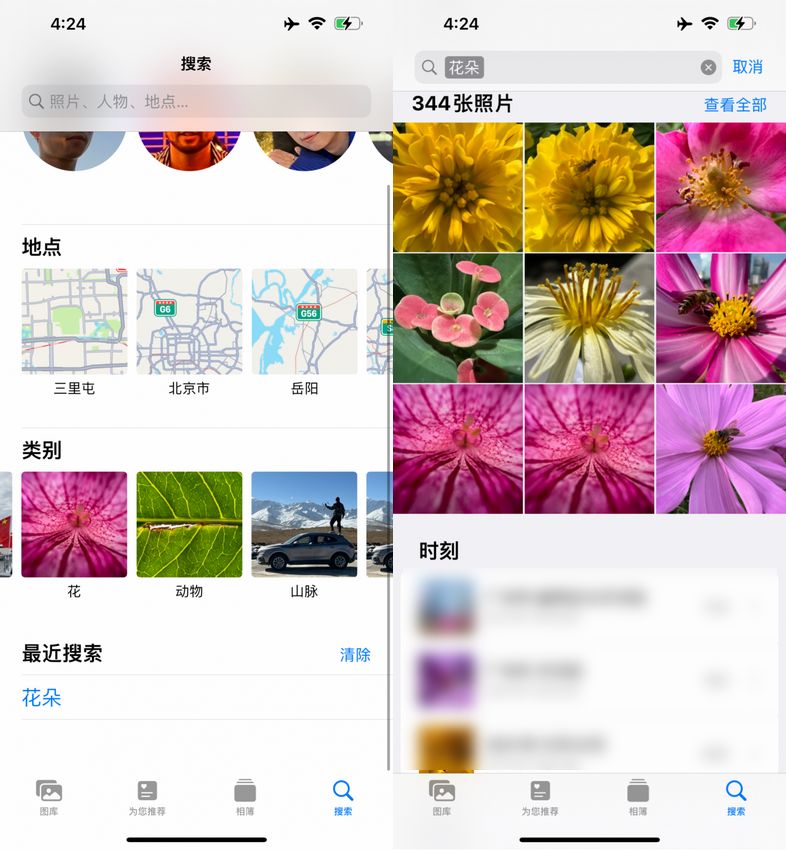The height and width of the screenshot is (850, 786).
Task: Select the 山脉 category
Action: pos(304,524)
